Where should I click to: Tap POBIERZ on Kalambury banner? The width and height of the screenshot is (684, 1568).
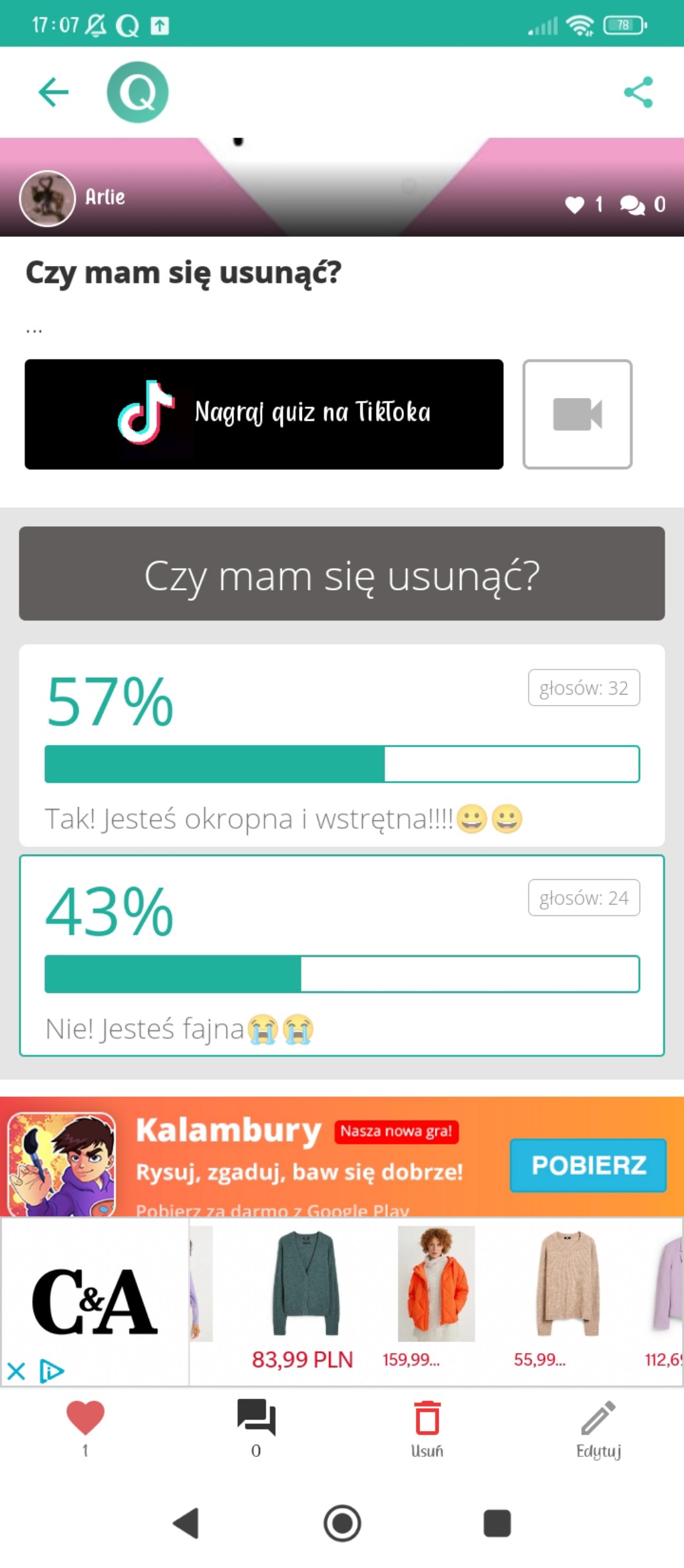coord(588,1165)
